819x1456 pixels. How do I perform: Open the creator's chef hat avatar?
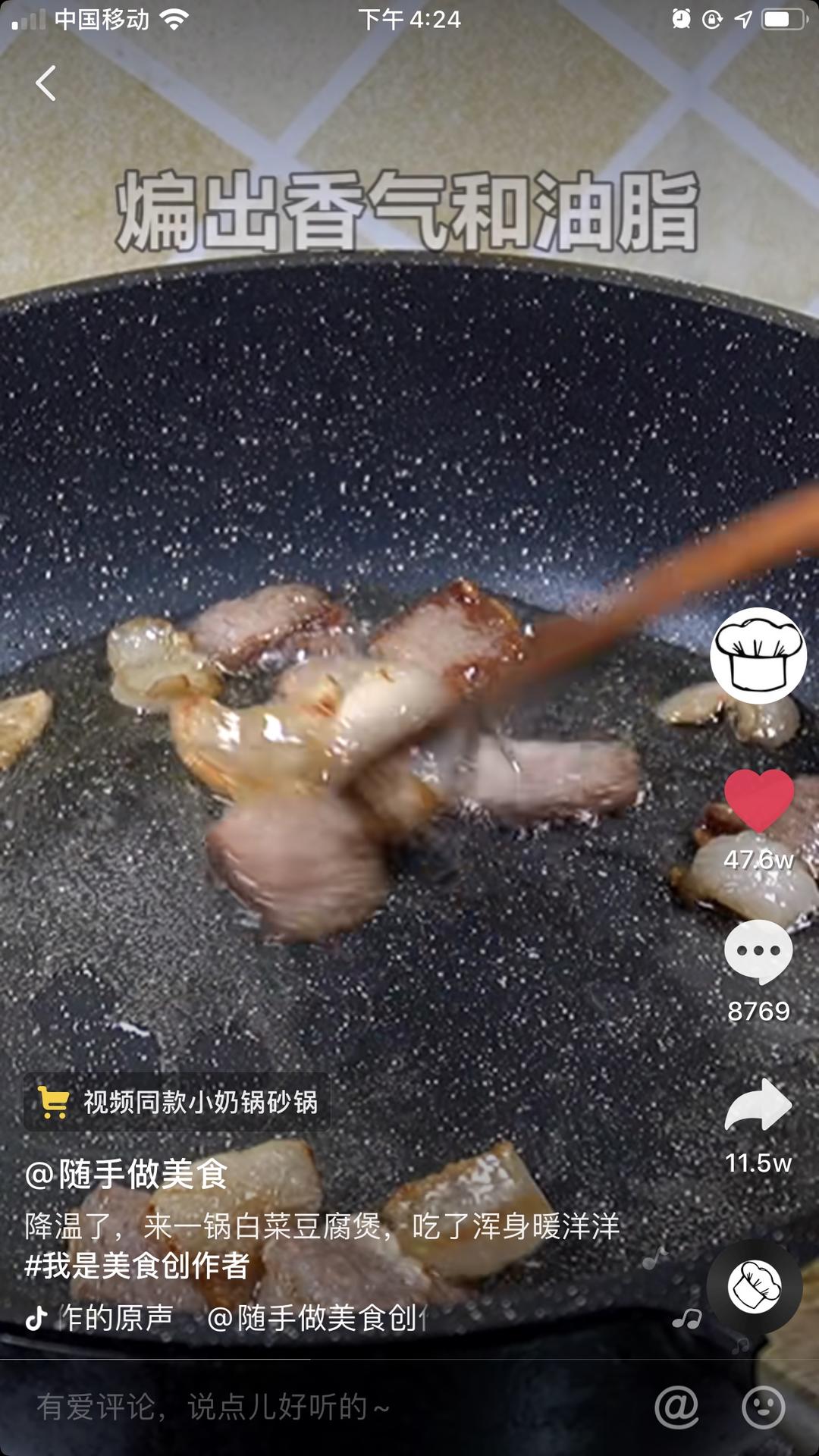[x=758, y=656]
